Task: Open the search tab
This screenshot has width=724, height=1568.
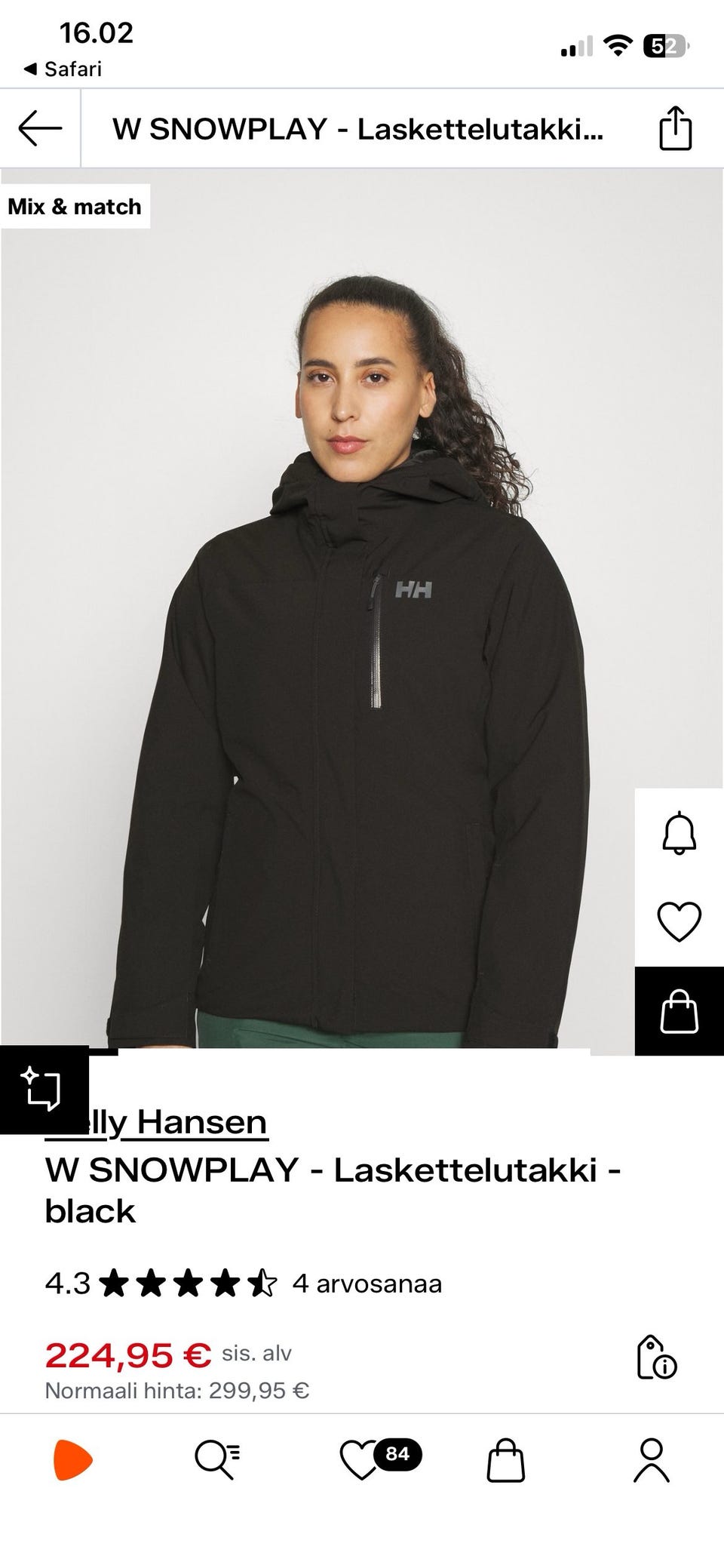Action: (217, 1459)
